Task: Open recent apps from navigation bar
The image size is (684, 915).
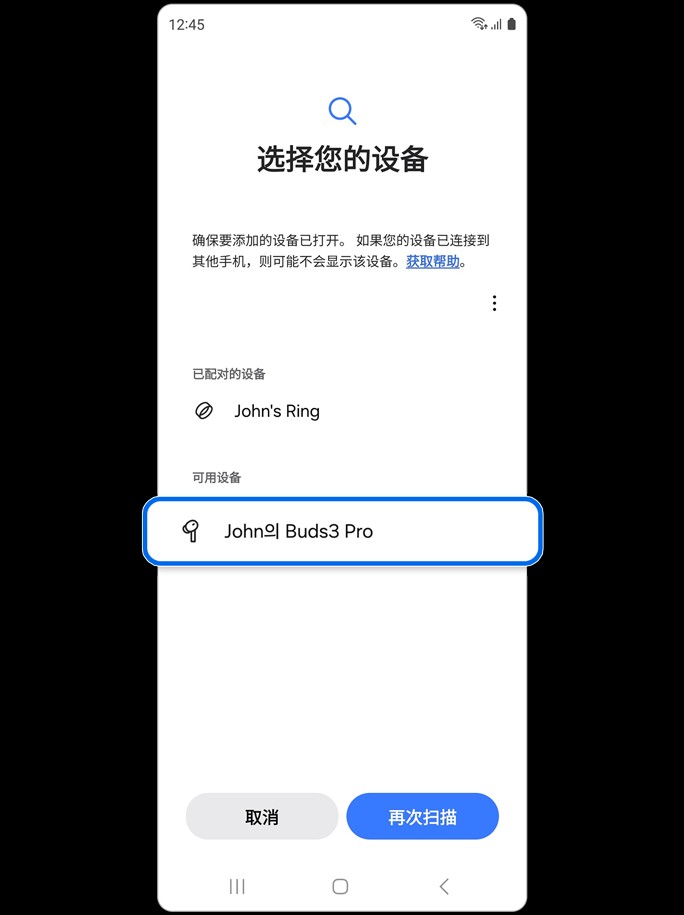Action: click(x=237, y=886)
